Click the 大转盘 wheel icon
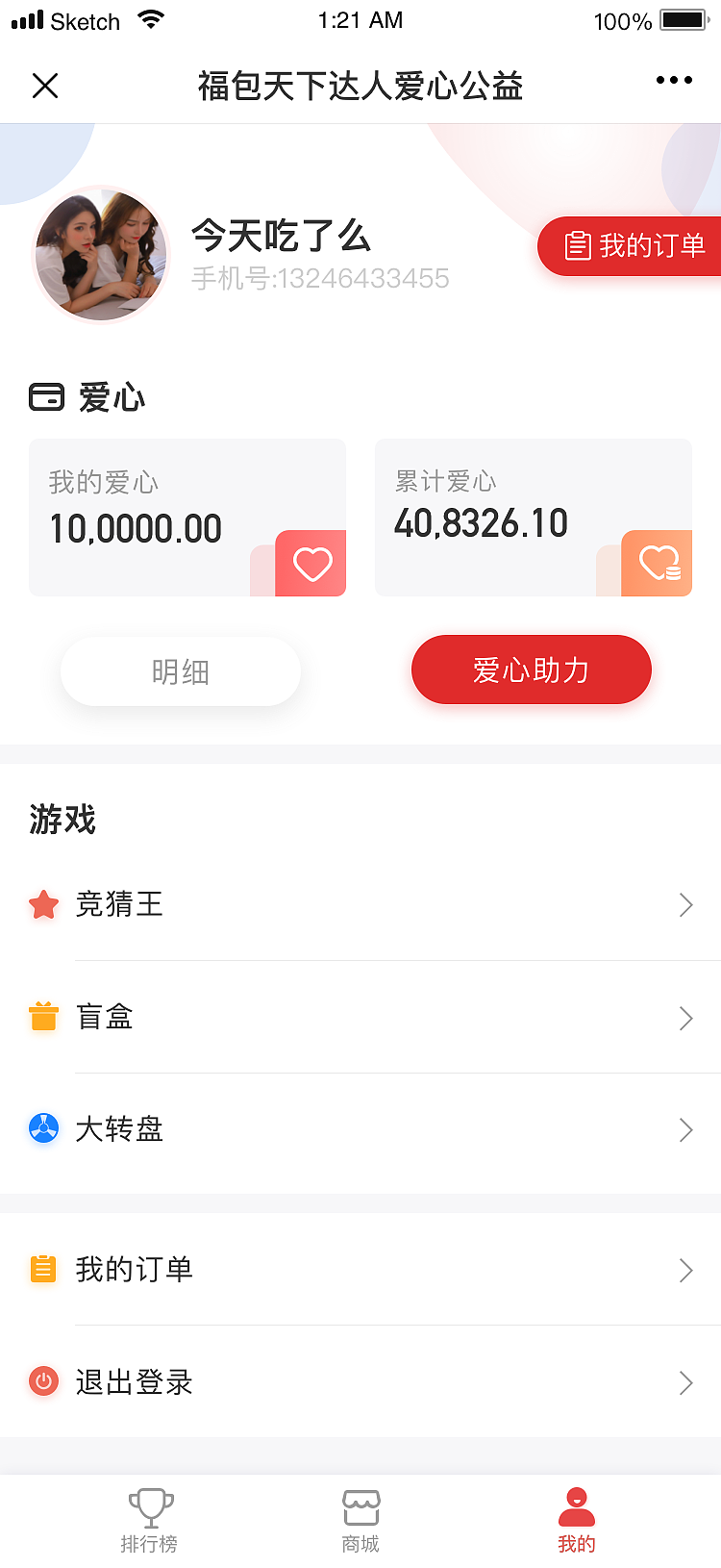Image resolution: width=721 pixels, height=1568 pixels. click(43, 1129)
